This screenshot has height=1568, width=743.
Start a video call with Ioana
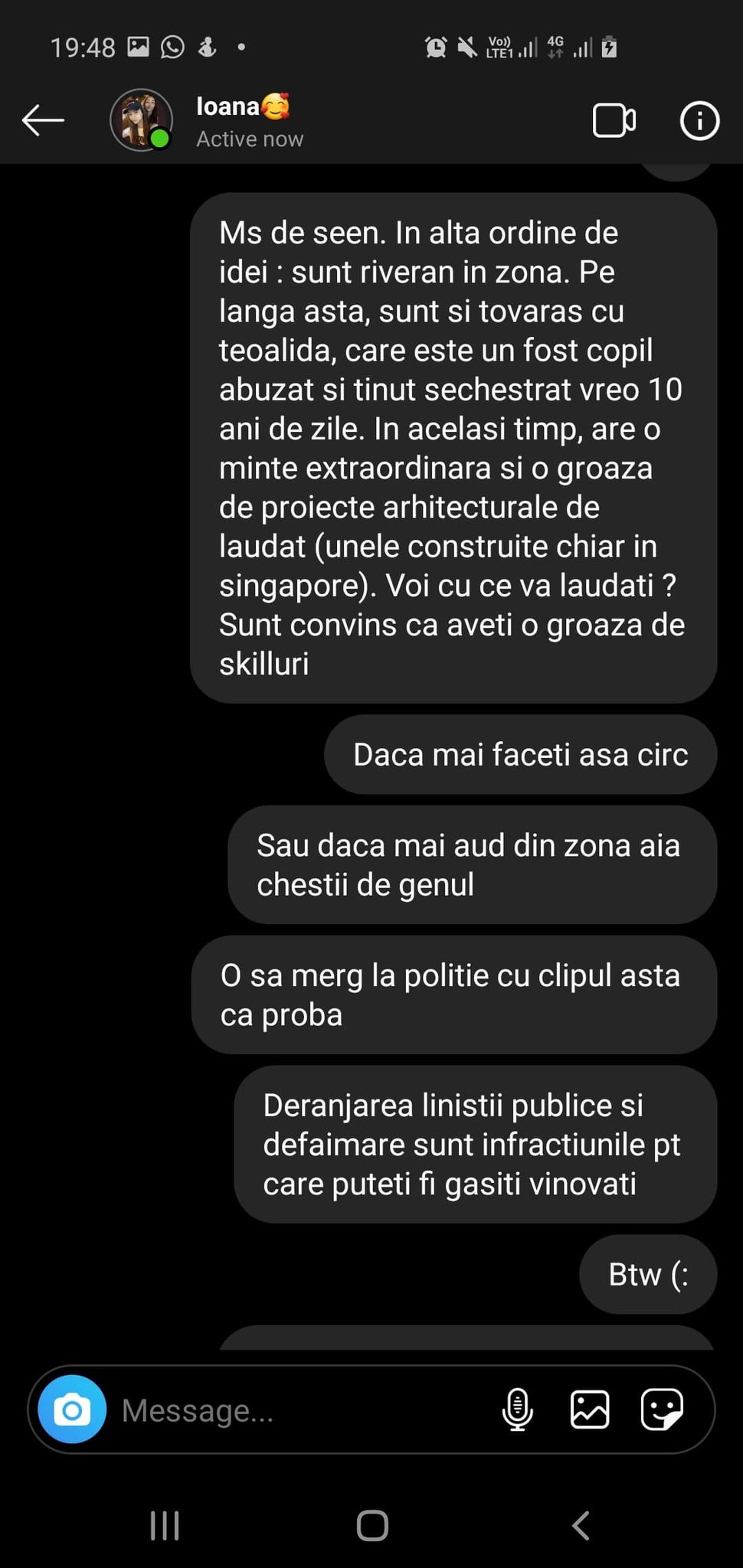pyautogui.click(x=614, y=120)
